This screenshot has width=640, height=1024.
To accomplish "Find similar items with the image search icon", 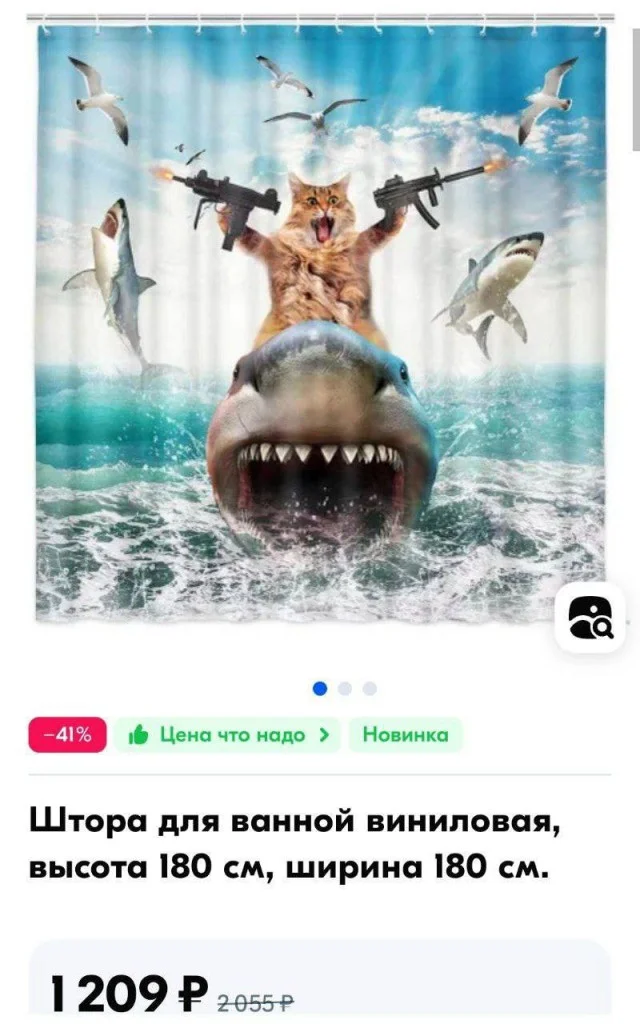I will [590, 618].
